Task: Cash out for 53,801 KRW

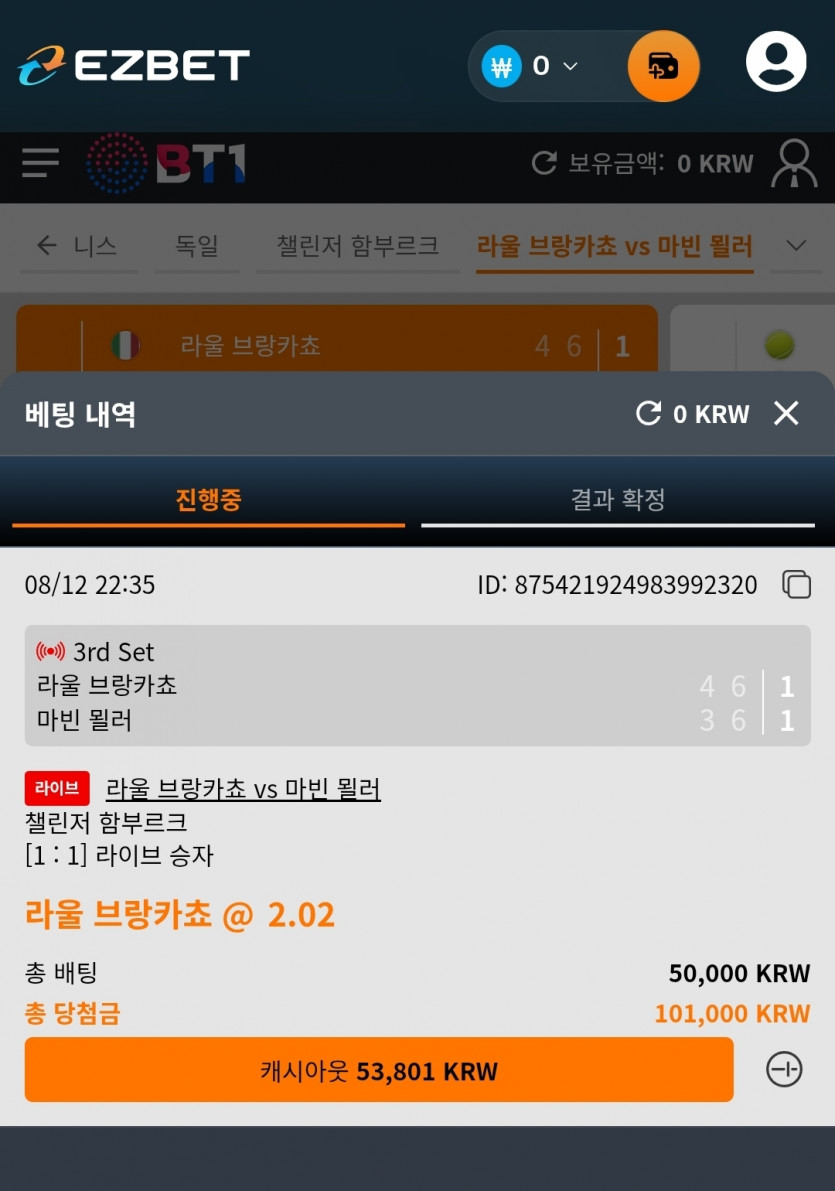Action: tap(378, 1070)
